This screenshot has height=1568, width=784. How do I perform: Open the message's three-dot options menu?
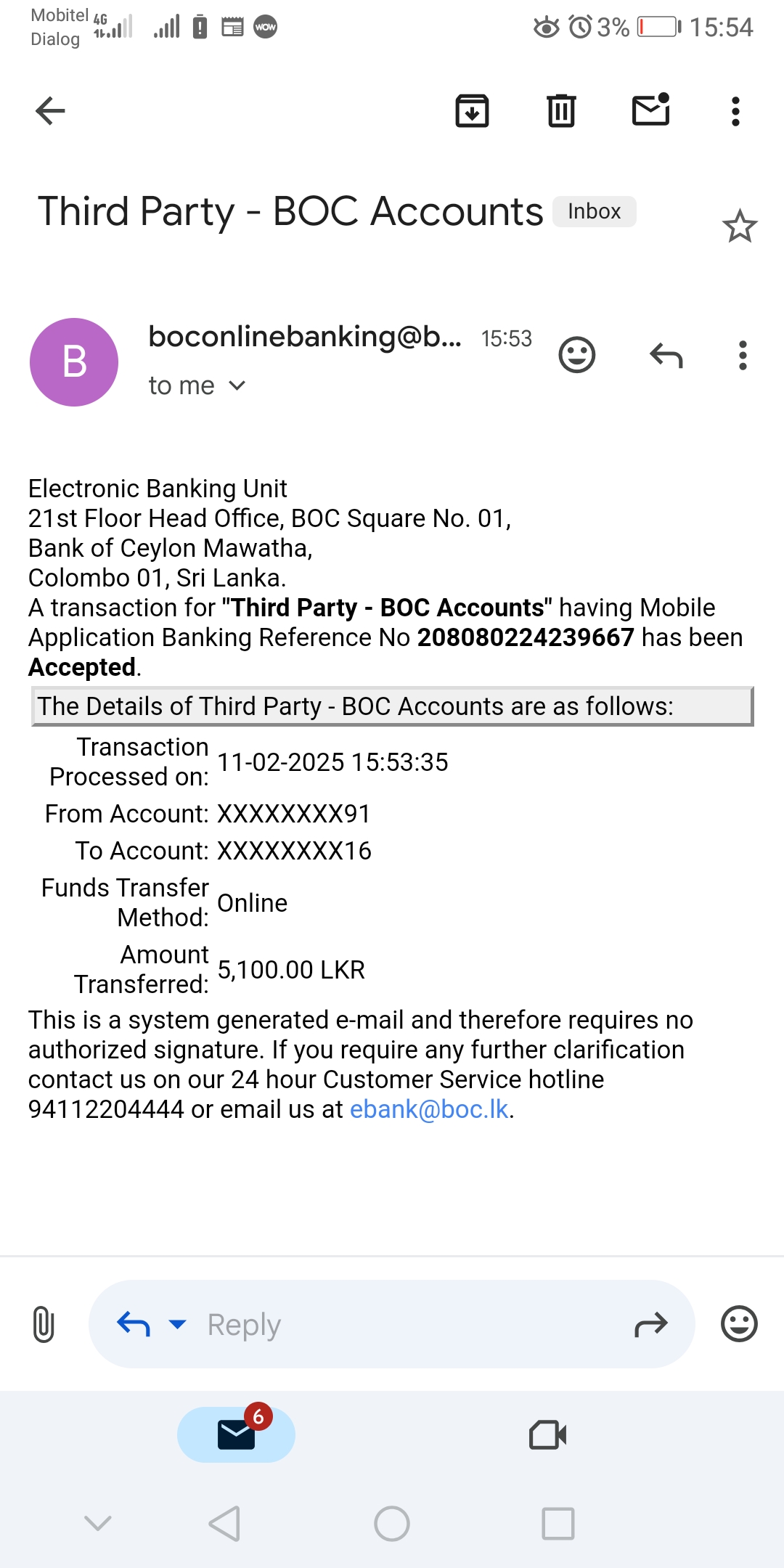(x=742, y=356)
